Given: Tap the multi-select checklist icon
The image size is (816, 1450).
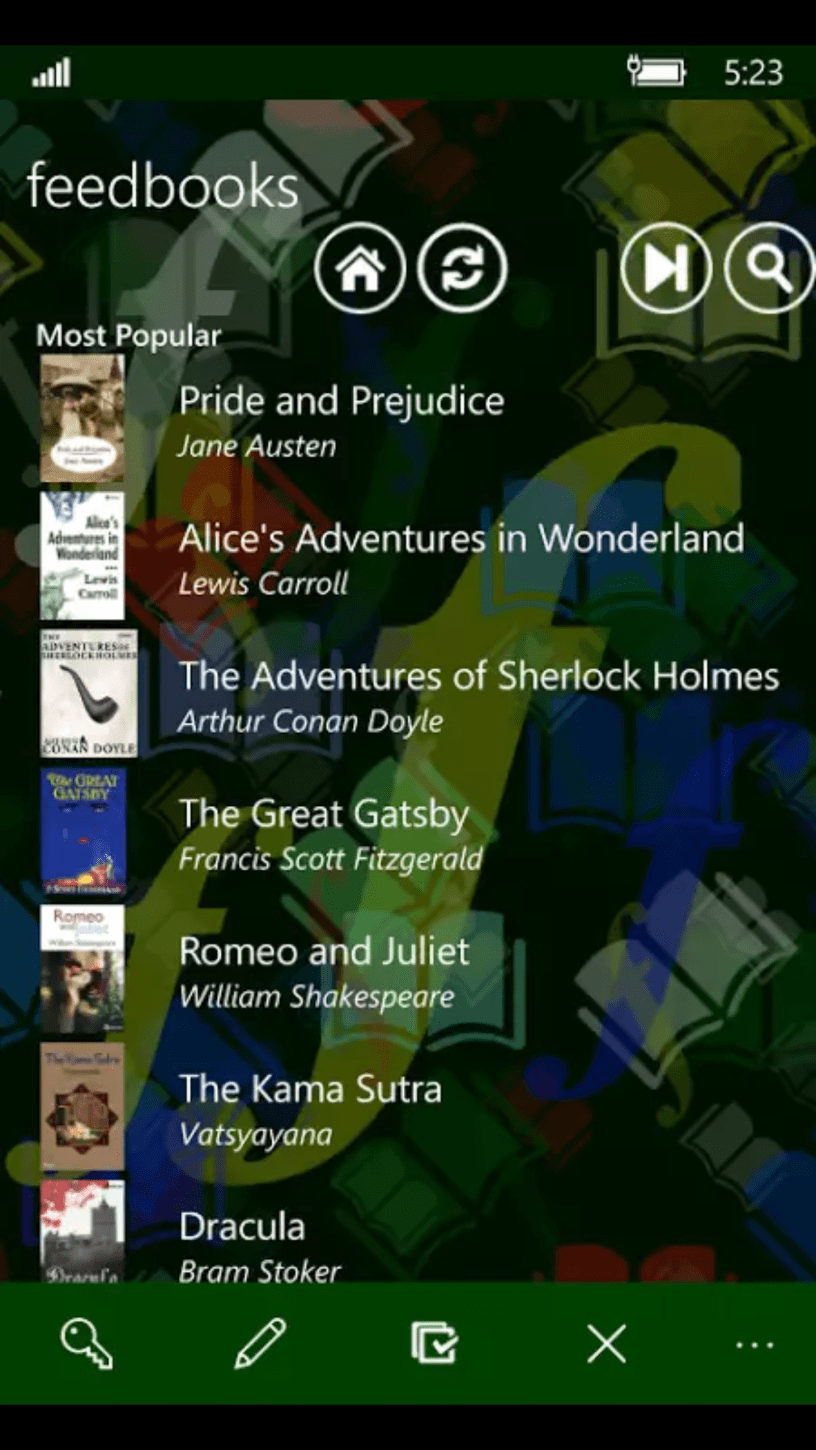Looking at the screenshot, I should click(x=434, y=1343).
